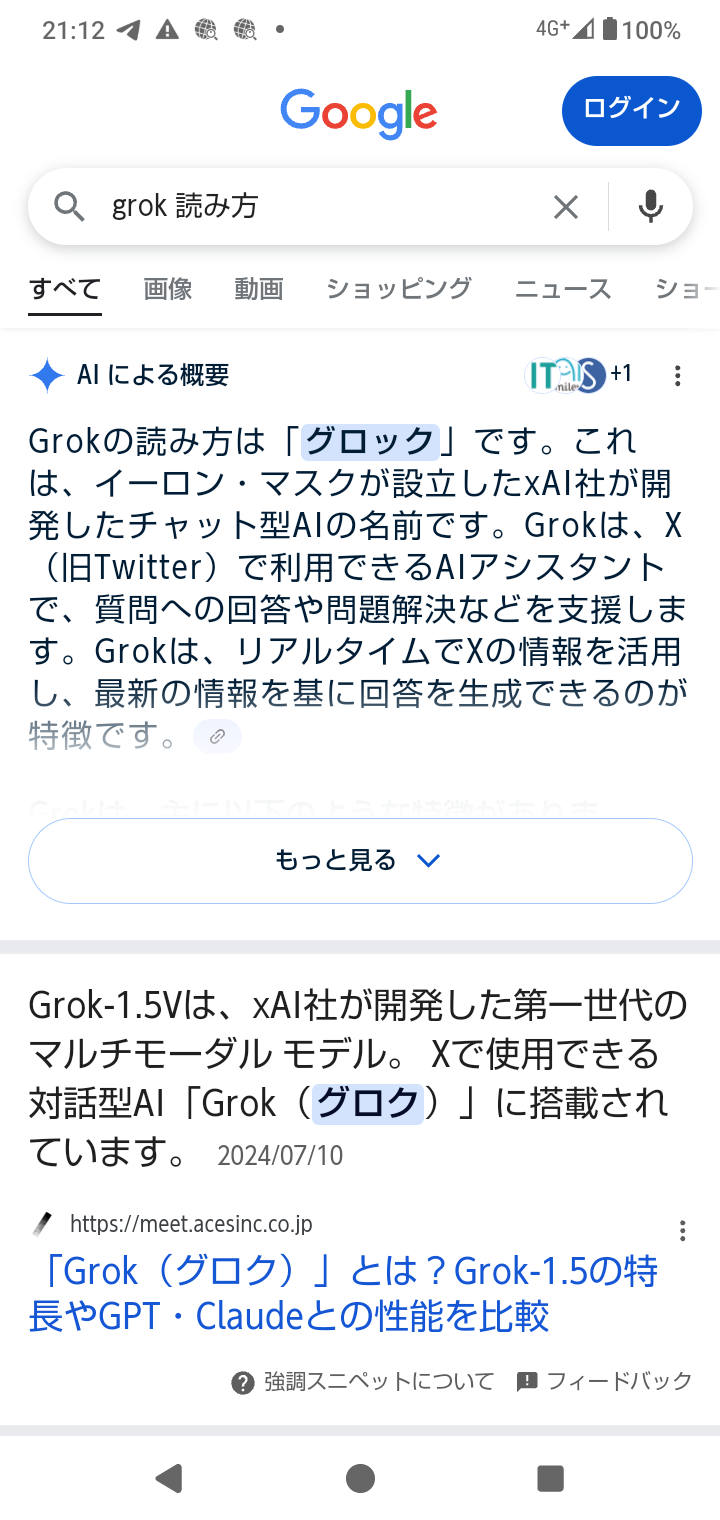Send feedback via フィードバック
720x1520 pixels.
[605, 1382]
